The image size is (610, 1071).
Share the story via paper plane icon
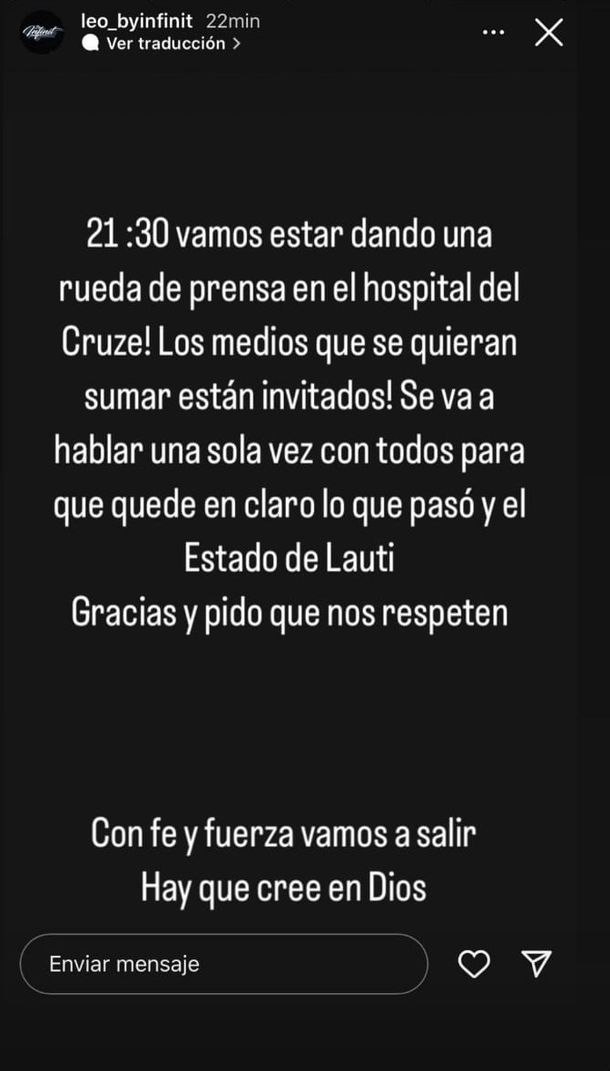(536, 962)
